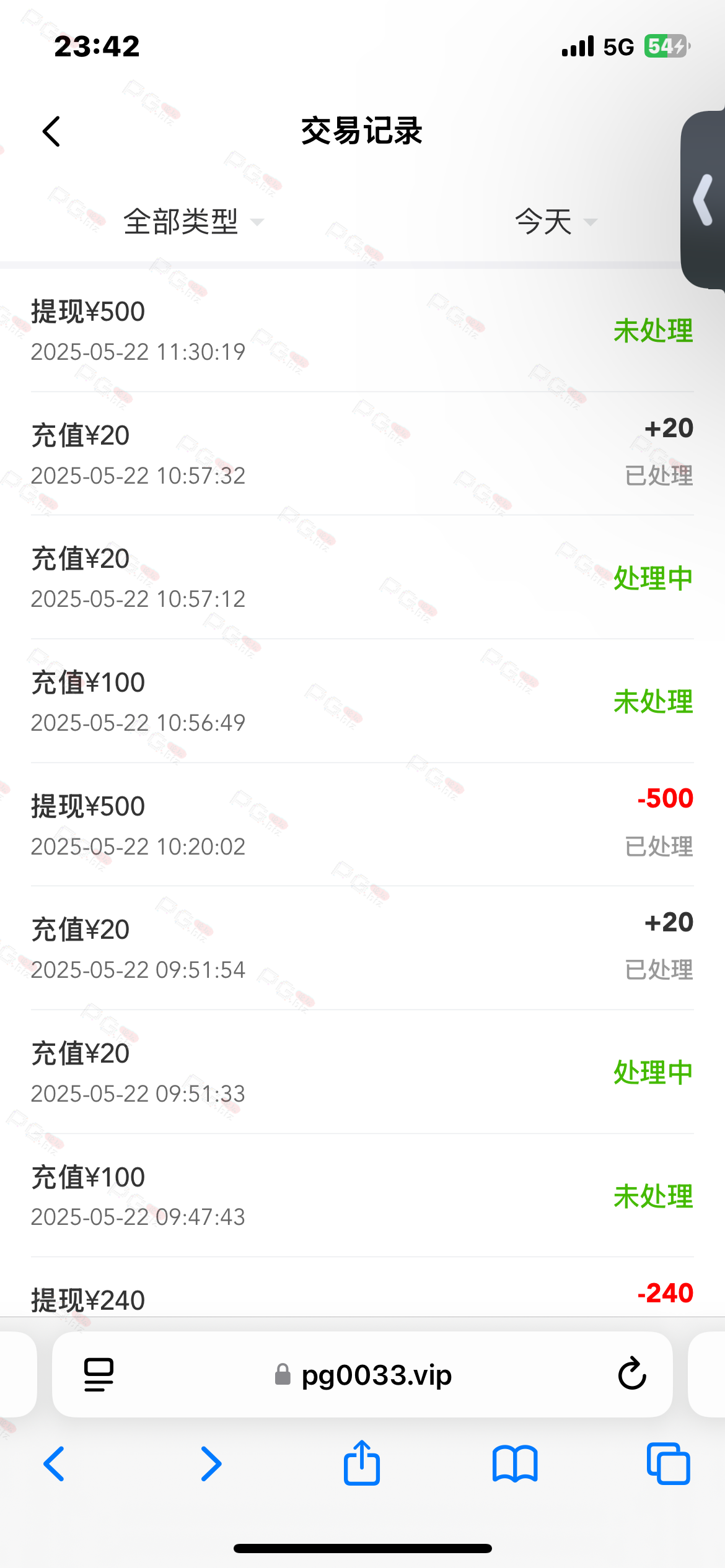725x1568 pixels.
Task: View the 提现¥500 record from 10:20:02
Action: coord(362,824)
